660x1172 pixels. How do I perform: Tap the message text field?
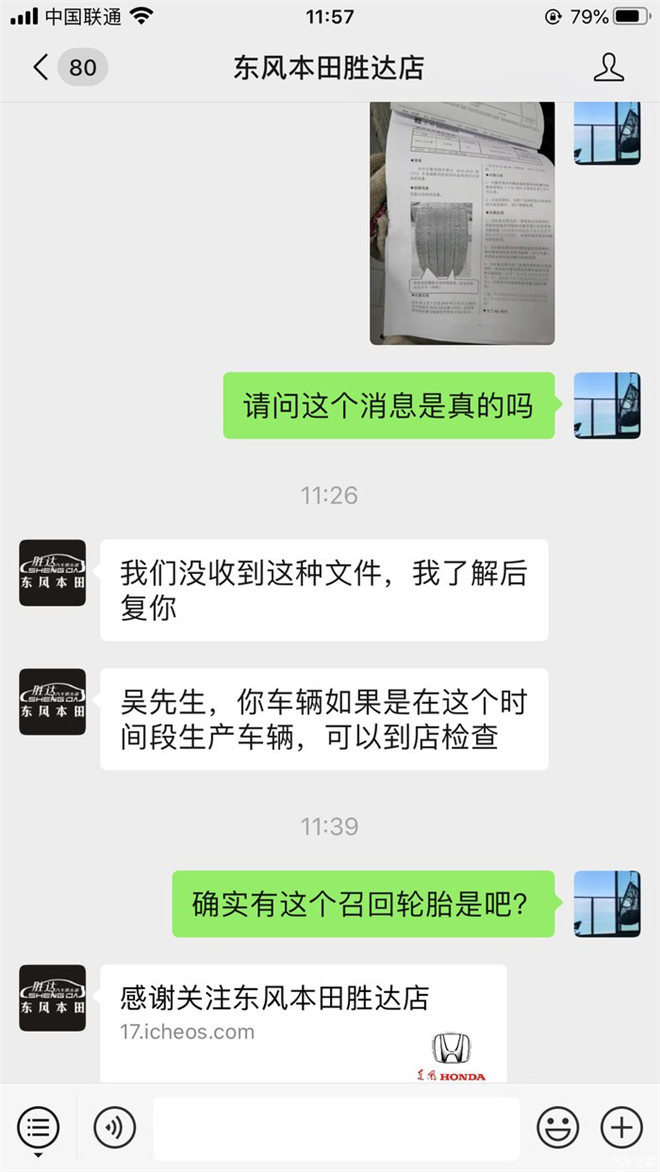click(x=336, y=1128)
